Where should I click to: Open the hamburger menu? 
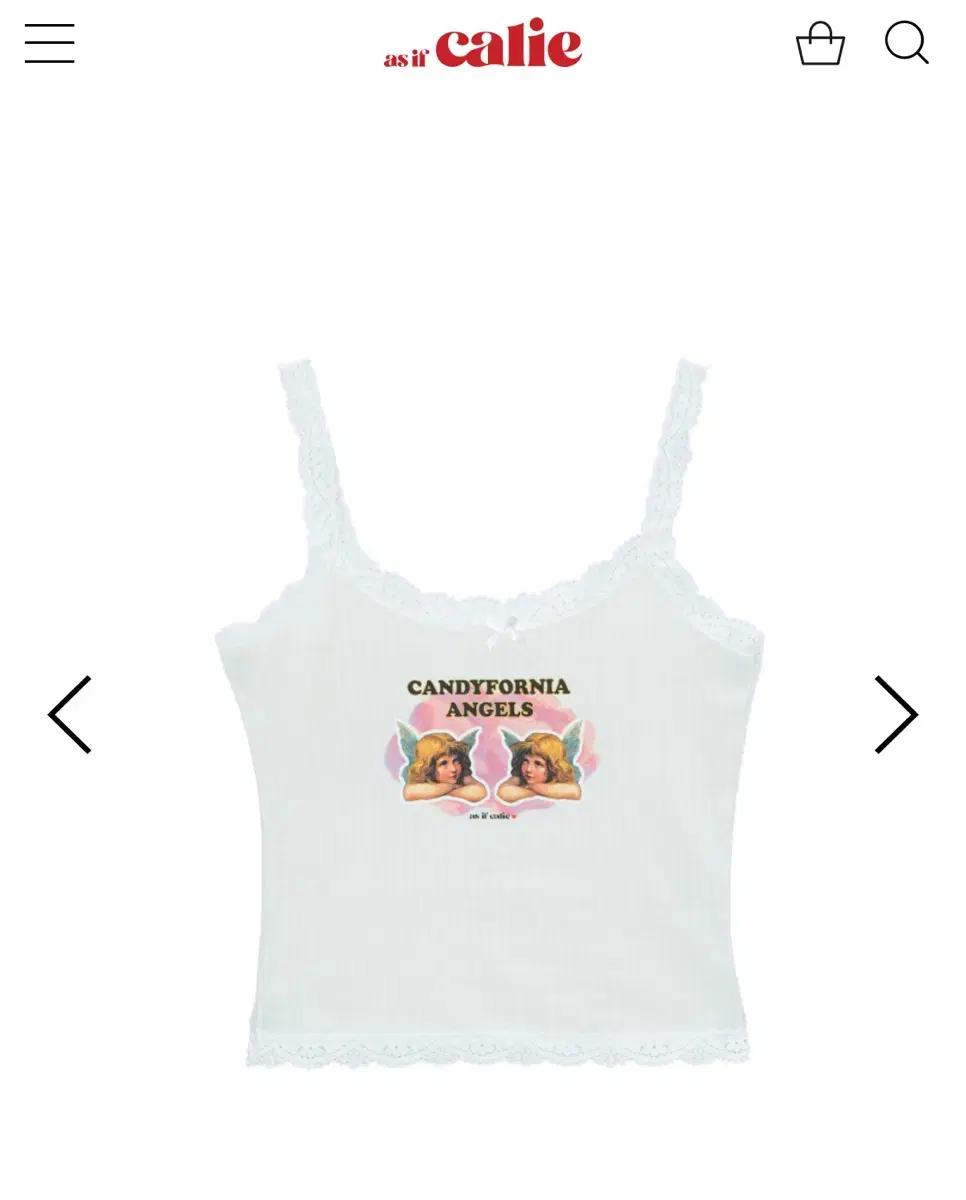pos(50,44)
